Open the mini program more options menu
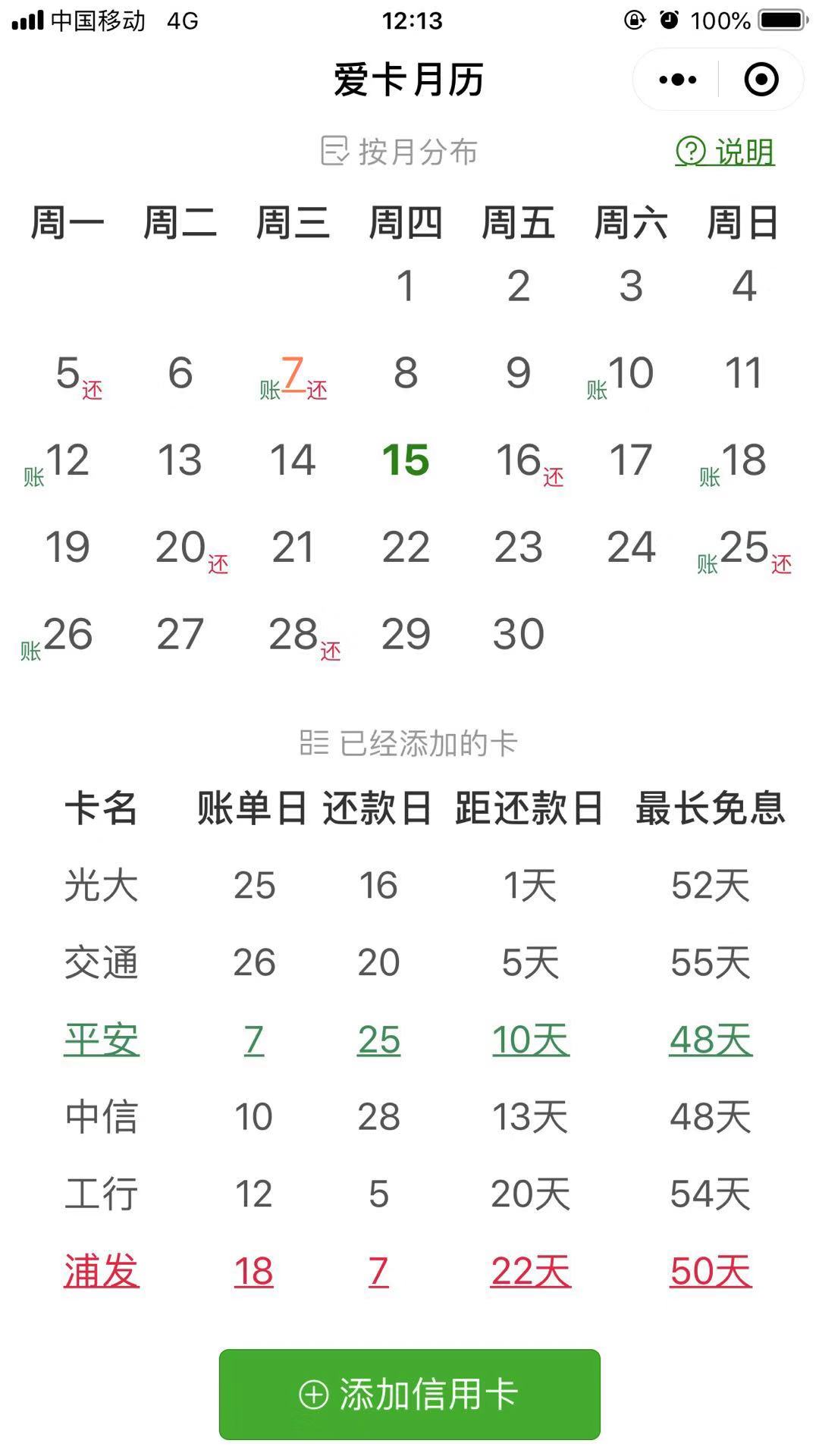The height and width of the screenshot is (1456, 819). pyautogui.click(x=677, y=80)
